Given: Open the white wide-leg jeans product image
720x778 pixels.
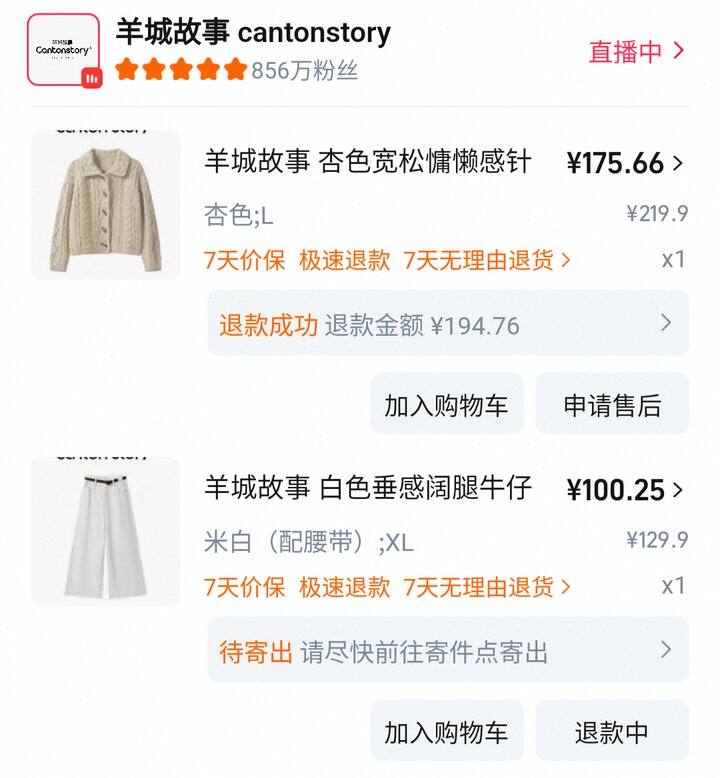Looking at the screenshot, I should tap(106, 531).
